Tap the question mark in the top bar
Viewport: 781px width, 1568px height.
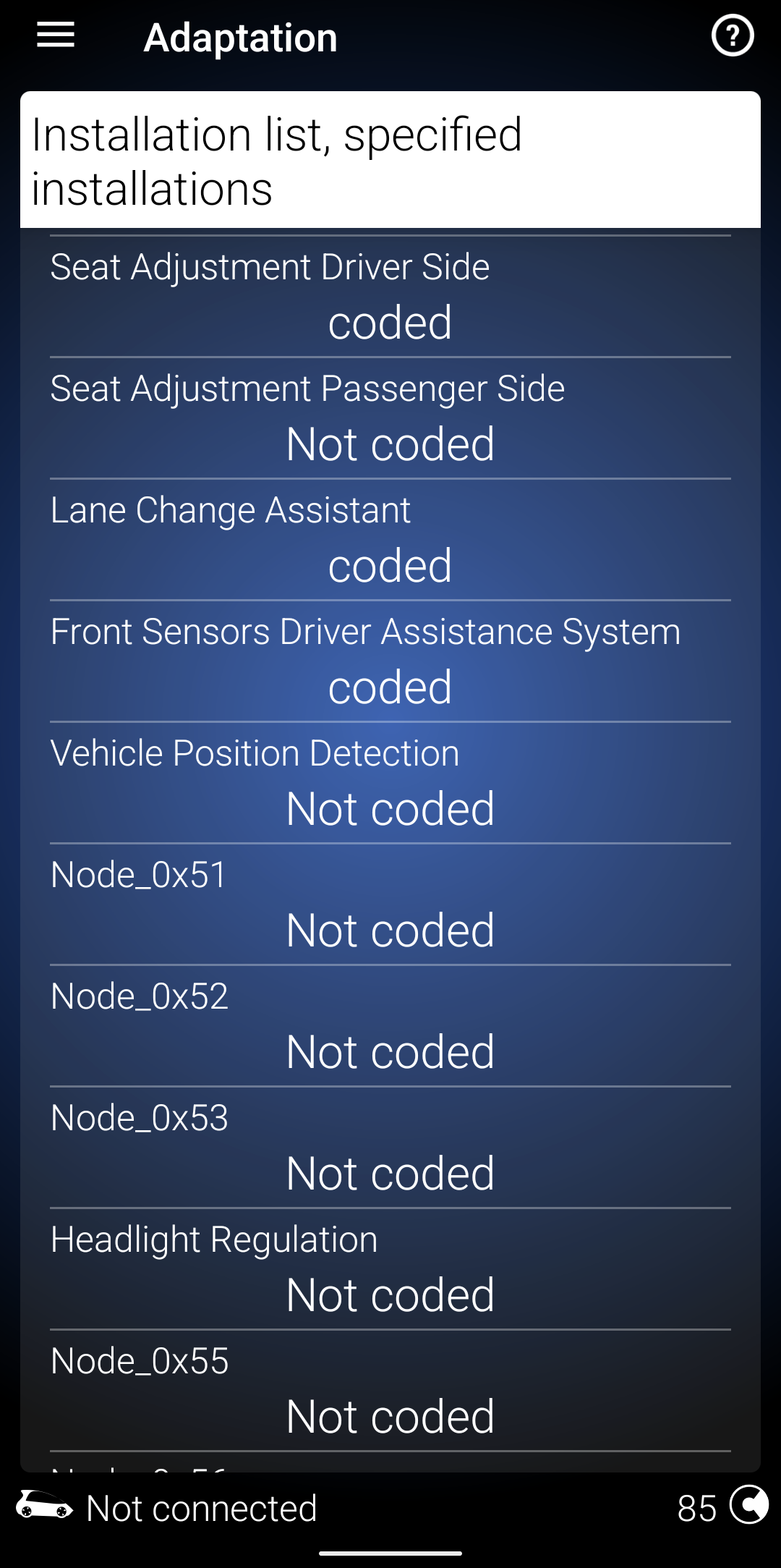click(732, 35)
